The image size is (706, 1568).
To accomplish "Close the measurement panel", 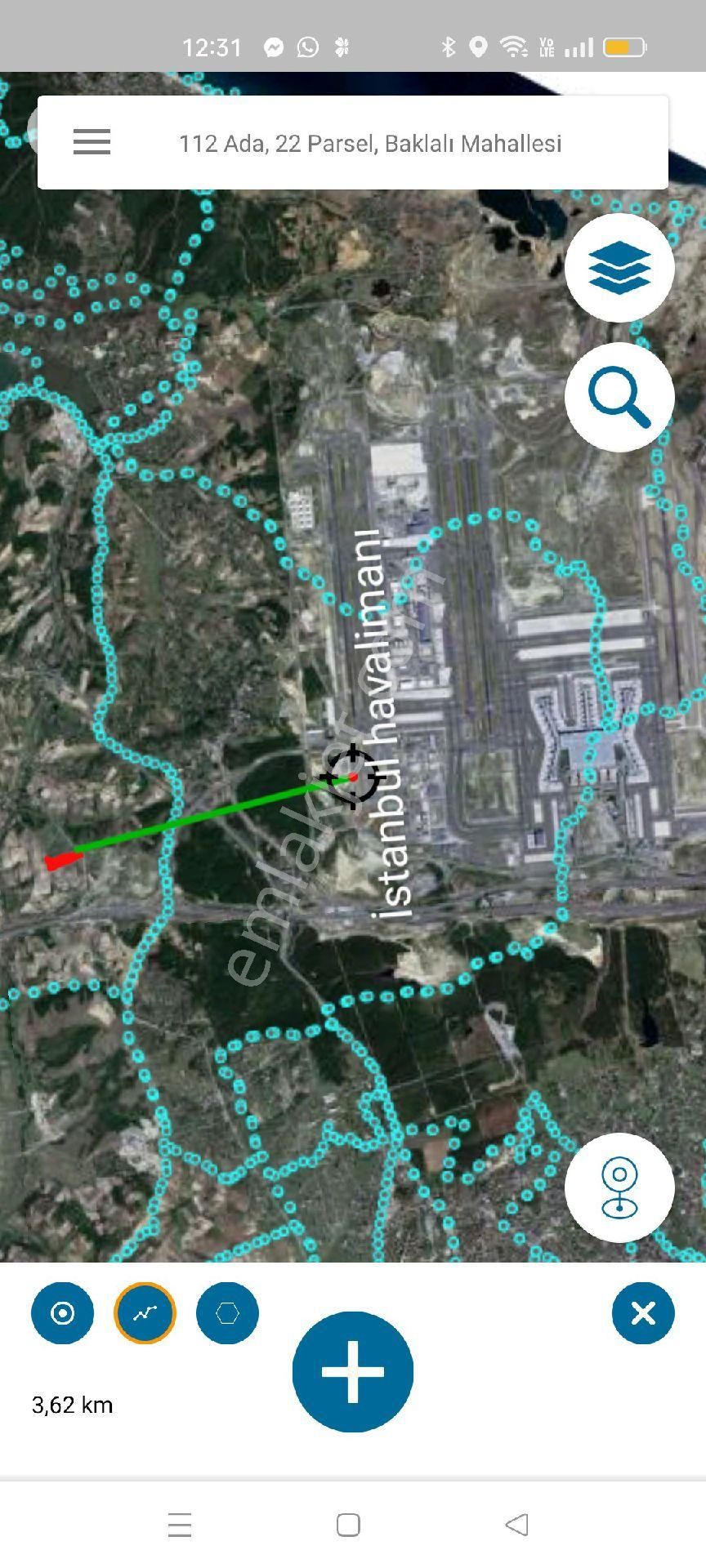I will coord(643,1313).
